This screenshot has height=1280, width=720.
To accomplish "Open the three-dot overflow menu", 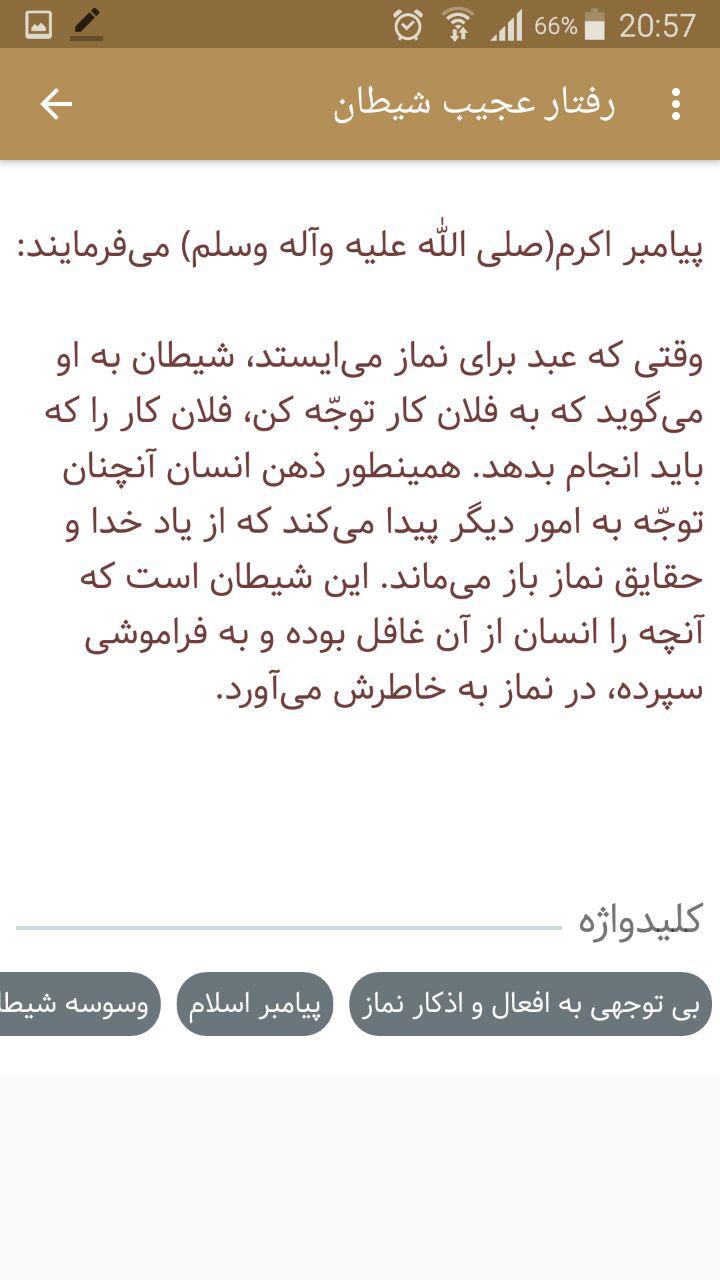I will pyautogui.click(x=676, y=104).
